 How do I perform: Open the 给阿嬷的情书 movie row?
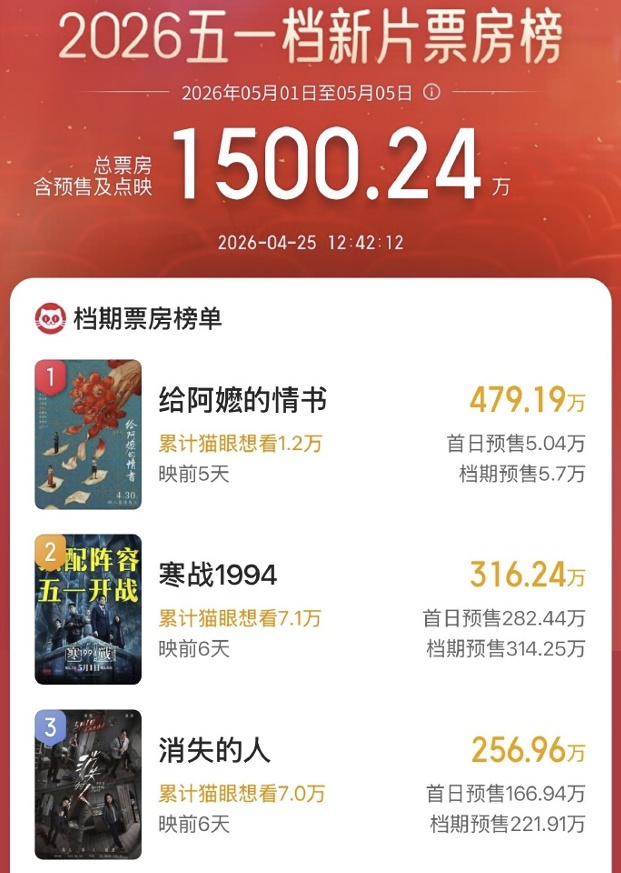coord(243,401)
